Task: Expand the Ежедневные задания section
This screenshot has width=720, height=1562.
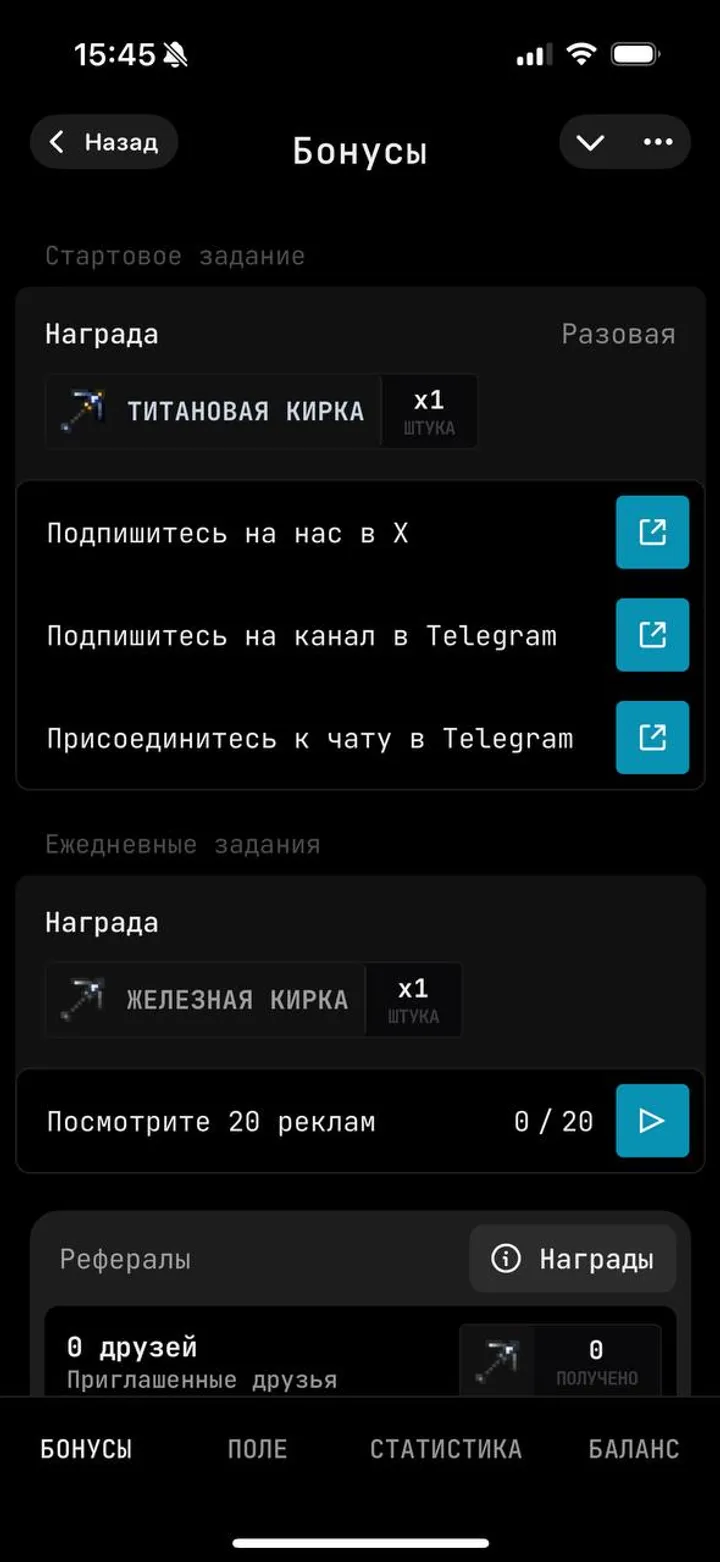Action: (181, 844)
